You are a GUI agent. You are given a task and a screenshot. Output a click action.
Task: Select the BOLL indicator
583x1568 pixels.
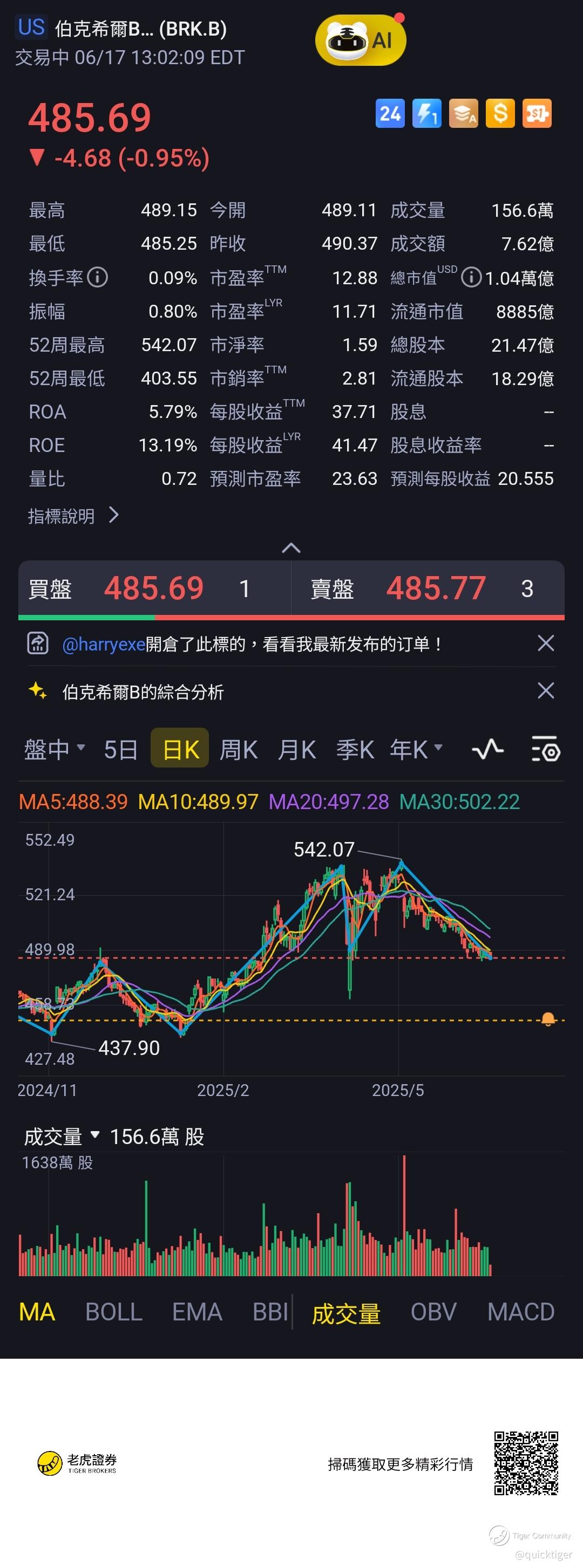(x=113, y=1312)
